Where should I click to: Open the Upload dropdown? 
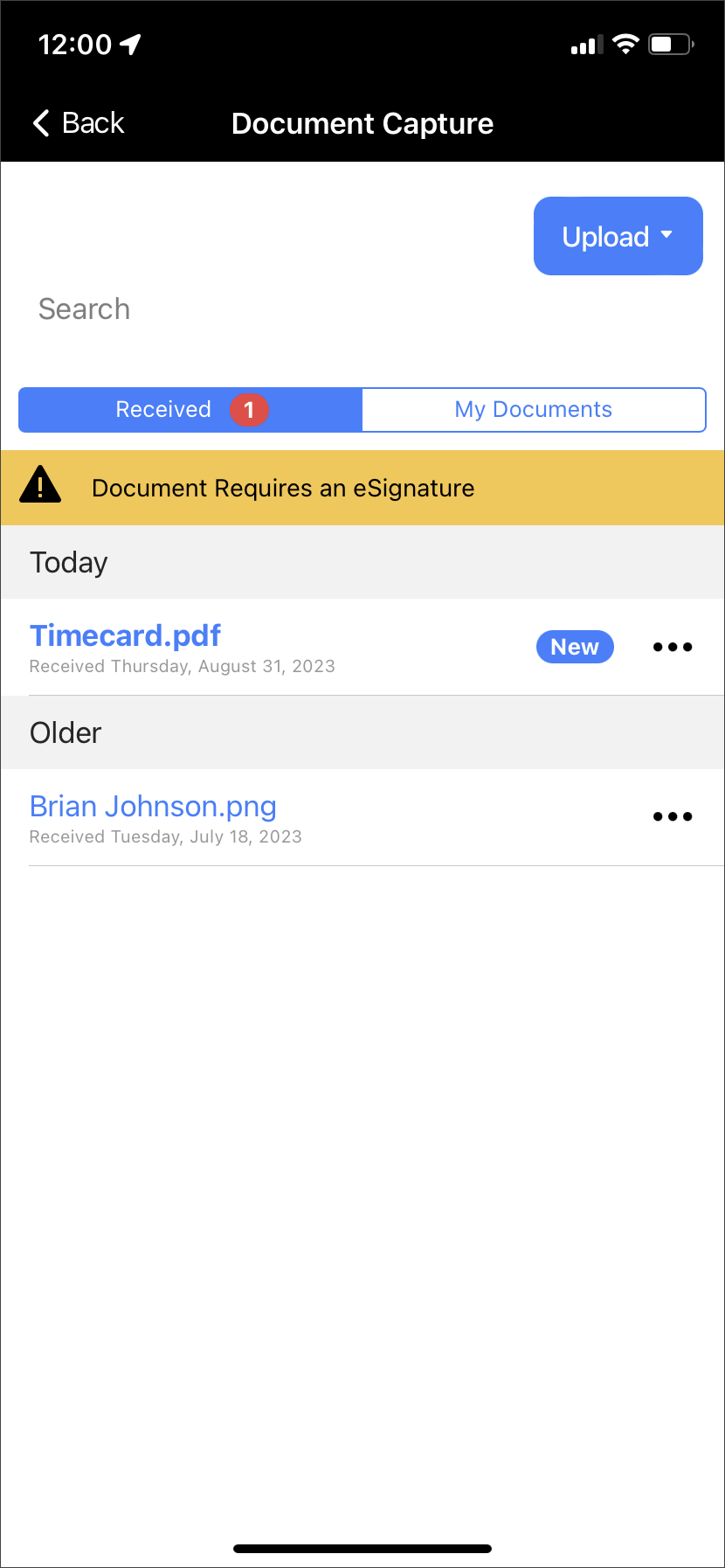coord(618,236)
